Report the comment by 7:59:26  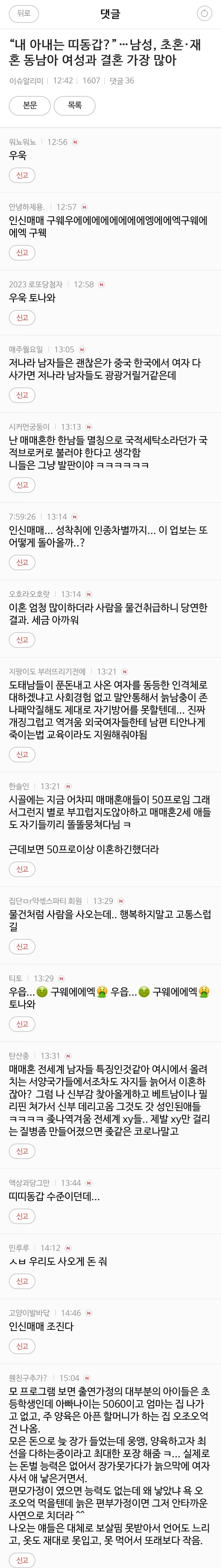pos(22,562)
